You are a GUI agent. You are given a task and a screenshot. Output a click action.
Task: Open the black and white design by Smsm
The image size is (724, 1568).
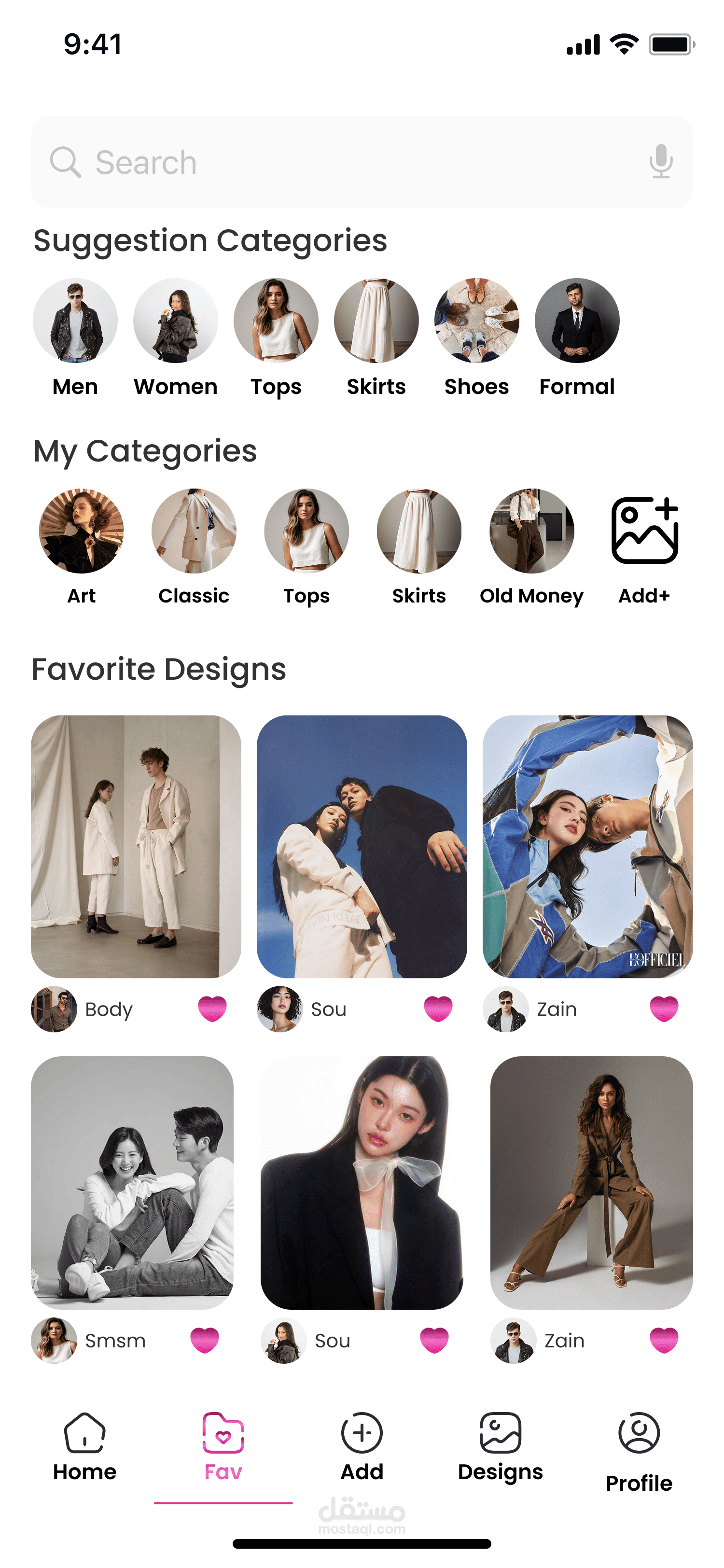[132, 1183]
